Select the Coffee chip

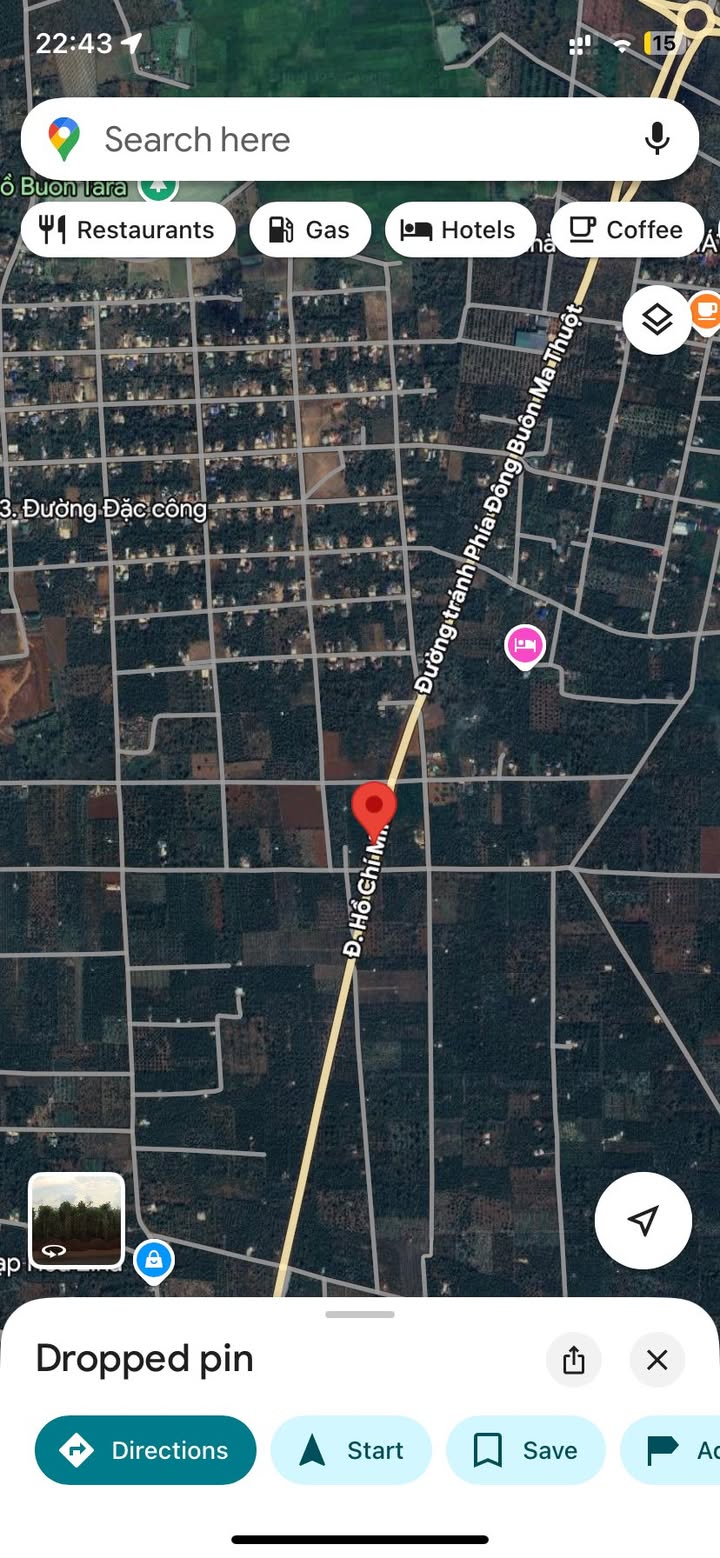[626, 230]
